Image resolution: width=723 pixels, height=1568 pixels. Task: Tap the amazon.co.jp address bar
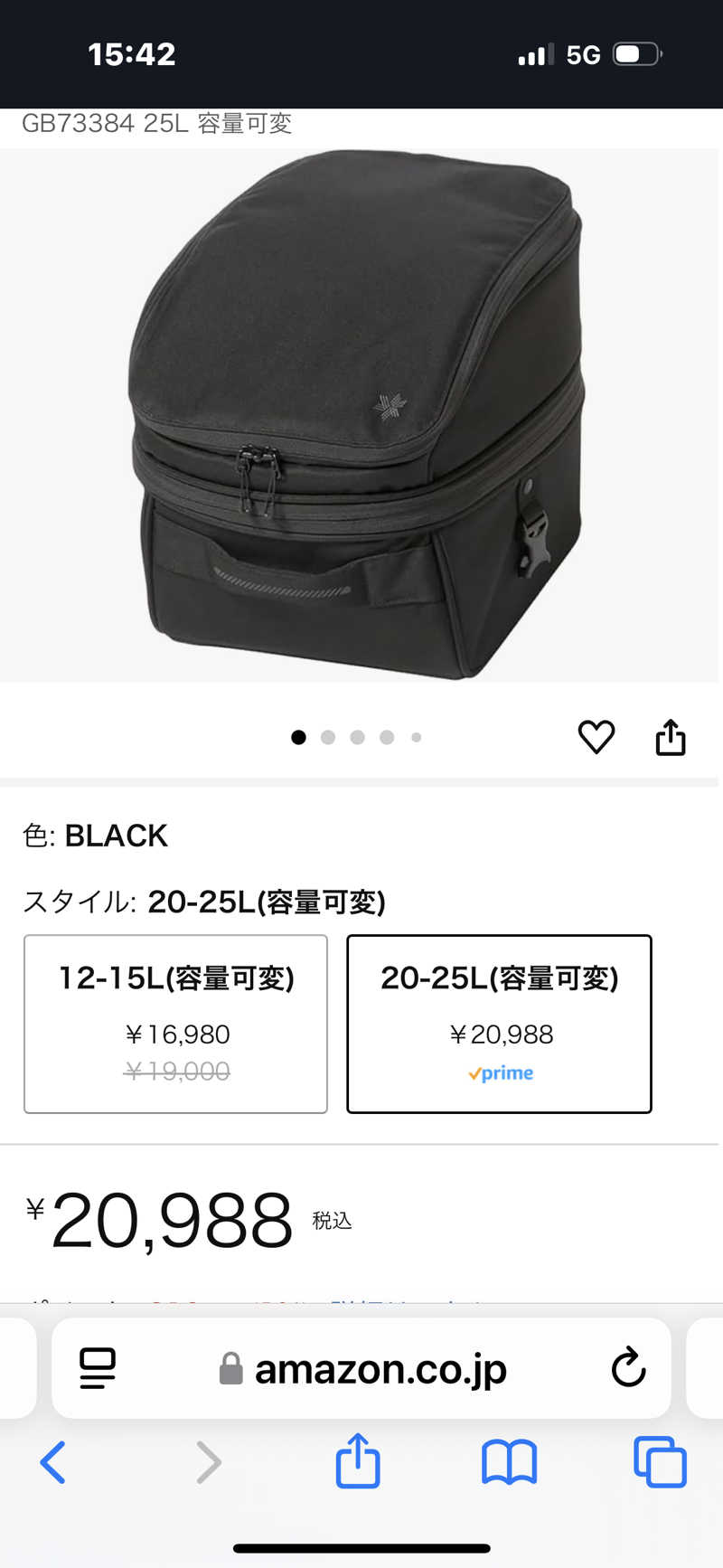click(x=380, y=1368)
